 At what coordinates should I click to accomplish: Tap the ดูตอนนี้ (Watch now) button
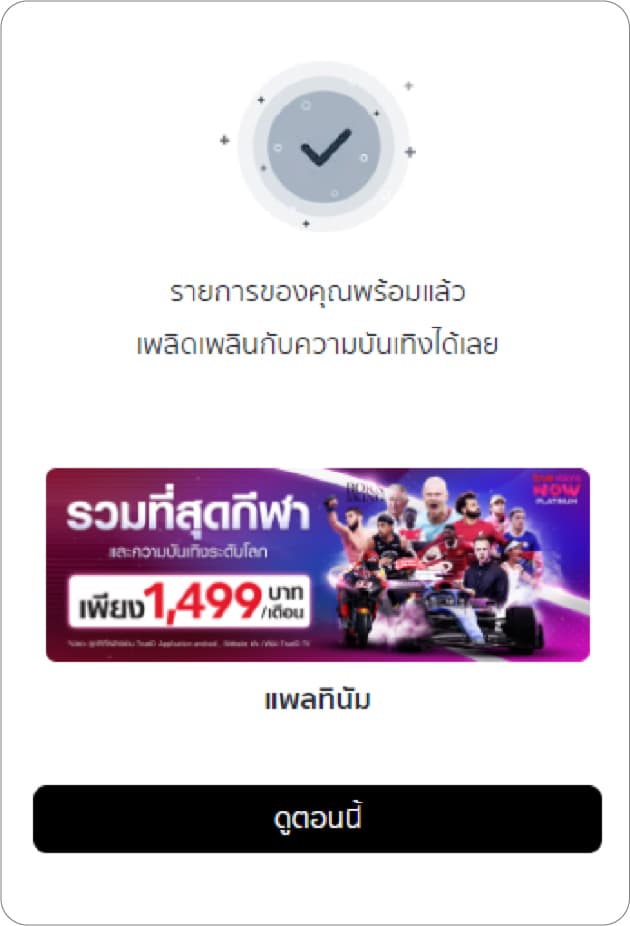(x=317, y=819)
